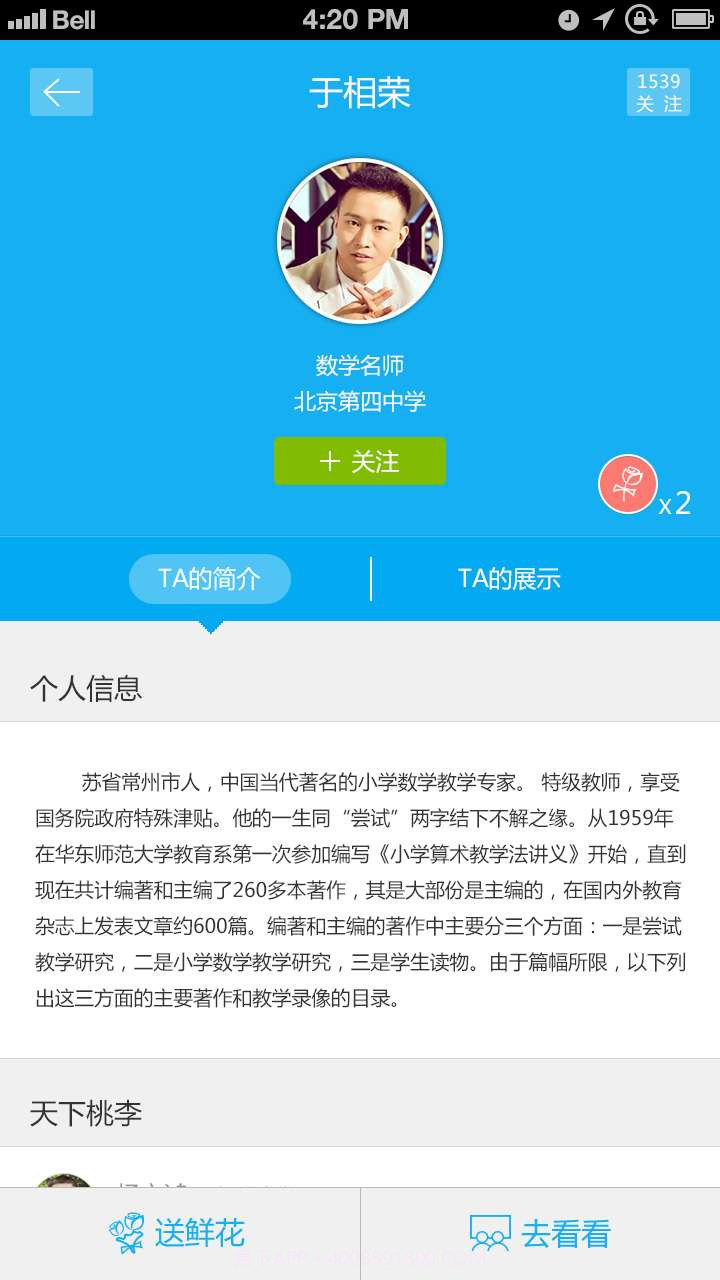The height and width of the screenshot is (1280, 720).
Task: Click the location arrow icon in the status bar
Action: [x=604, y=18]
